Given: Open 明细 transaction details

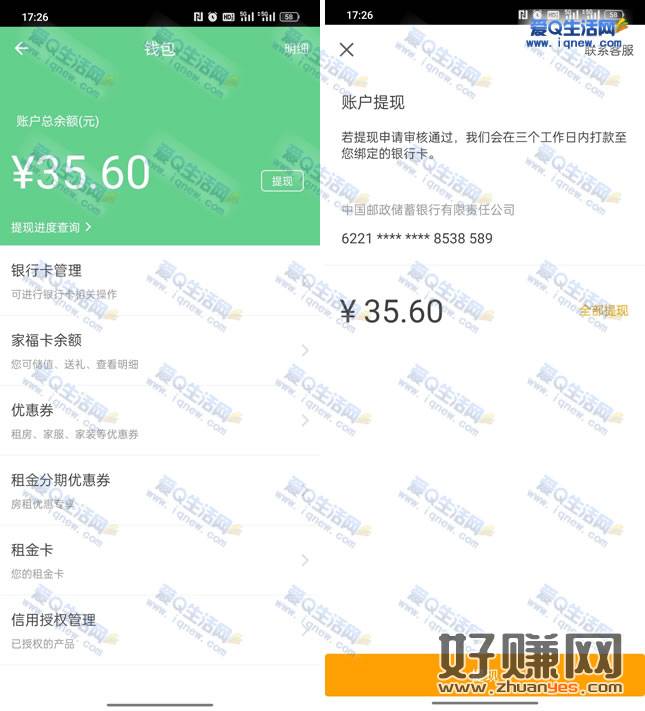Looking at the screenshot, I should coord(296,49).
